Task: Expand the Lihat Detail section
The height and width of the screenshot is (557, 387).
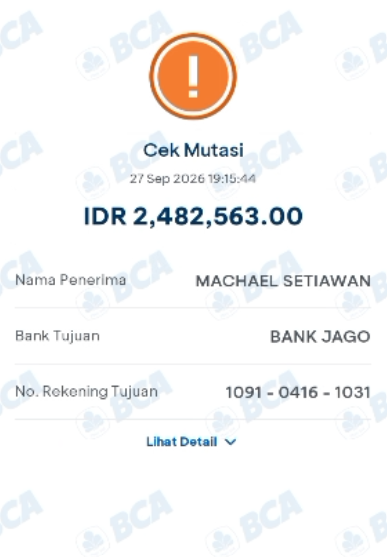Action: click(x=191, y=442)
